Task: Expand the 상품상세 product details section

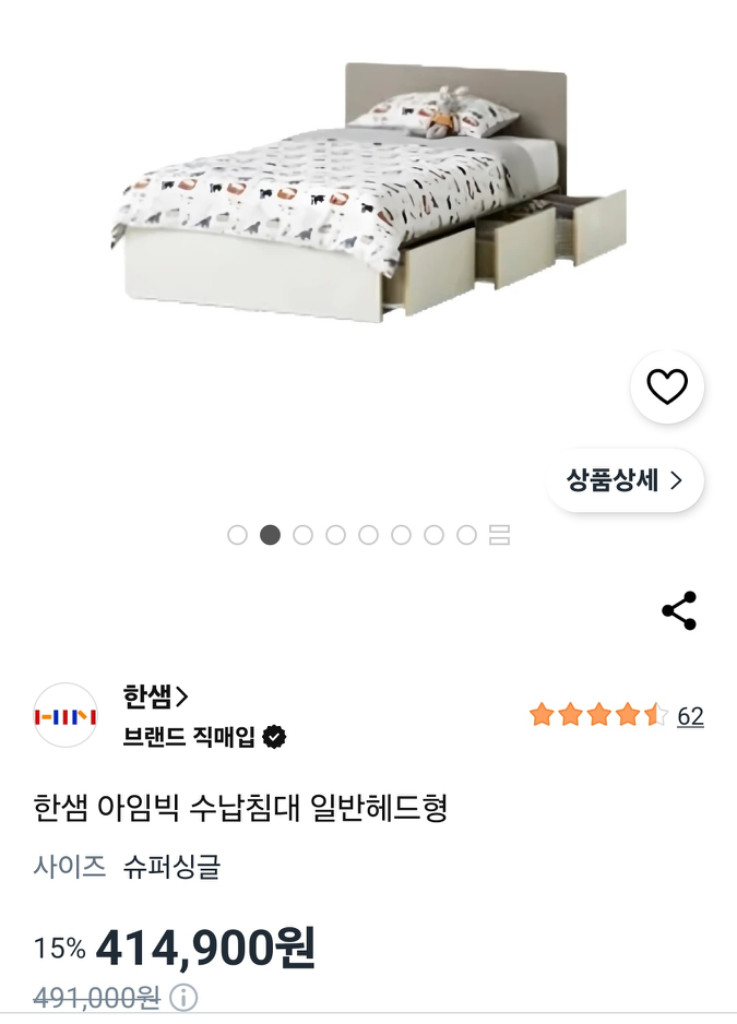Action: pyautogui.click(x=625, y=479)
